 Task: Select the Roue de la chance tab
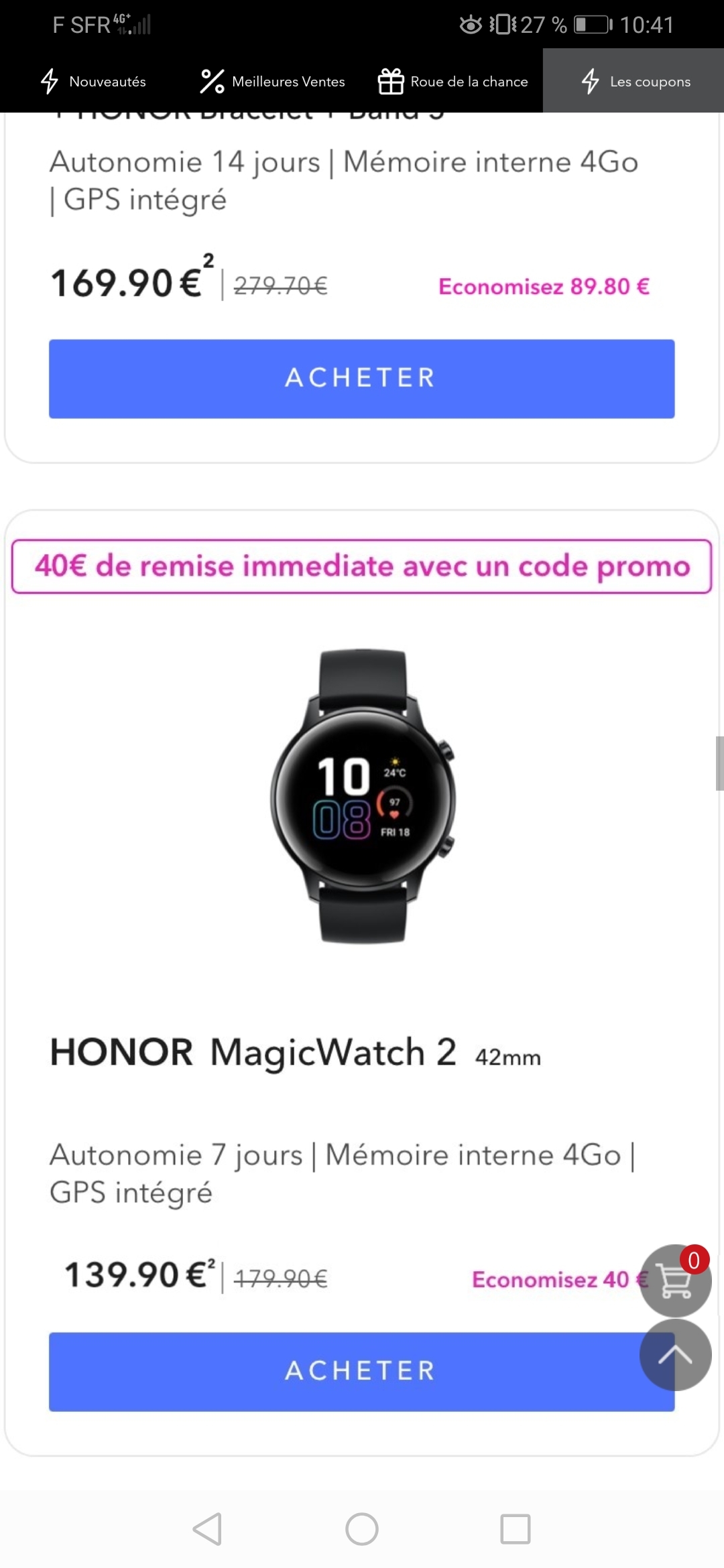453,82
